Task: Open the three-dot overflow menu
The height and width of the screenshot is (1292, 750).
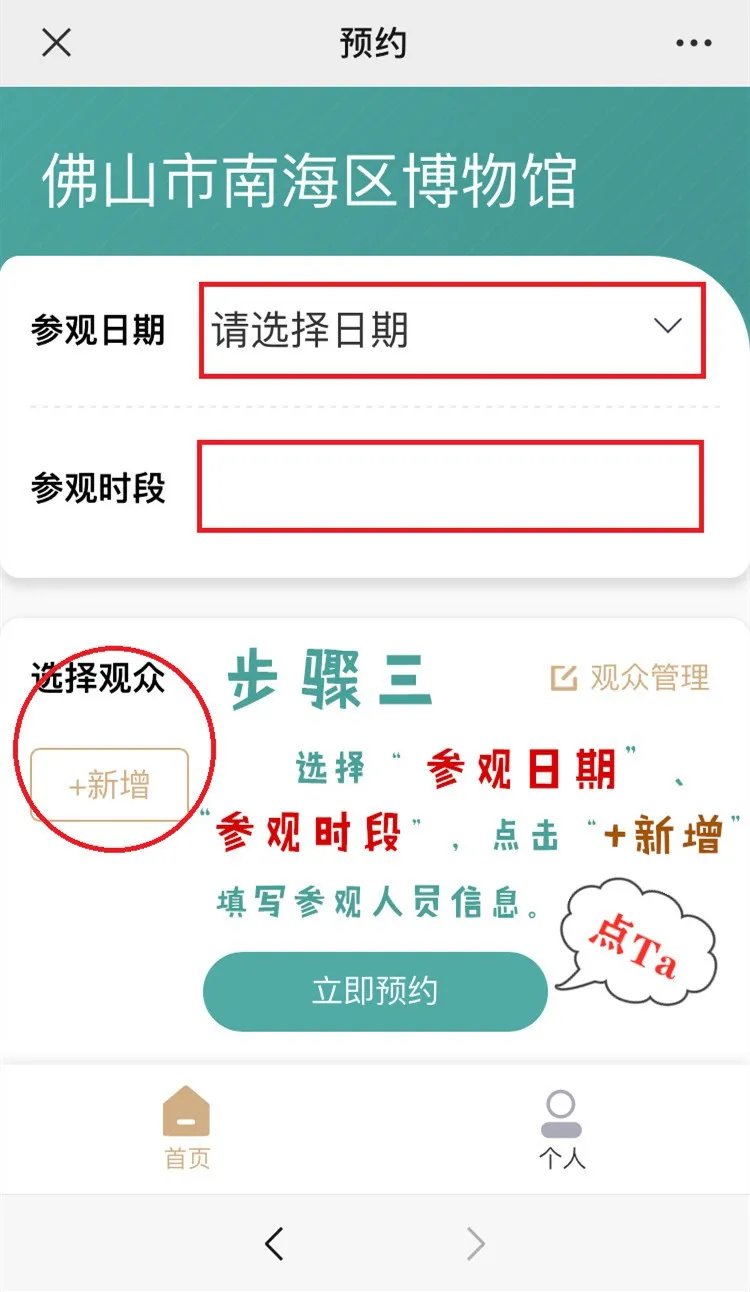Action: pyautogui.click(x=693, y=43)
